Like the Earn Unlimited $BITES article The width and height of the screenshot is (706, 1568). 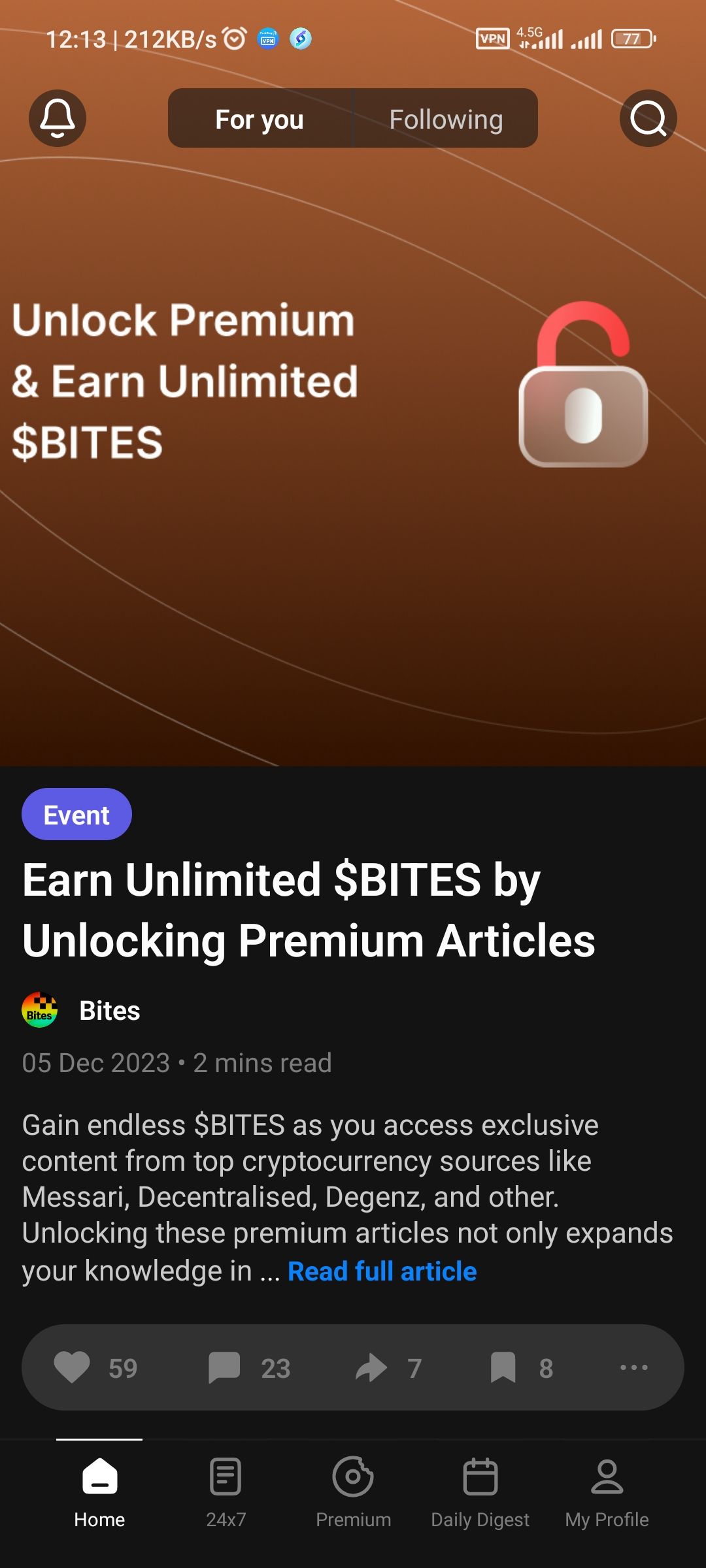[x=72, y=1367]
